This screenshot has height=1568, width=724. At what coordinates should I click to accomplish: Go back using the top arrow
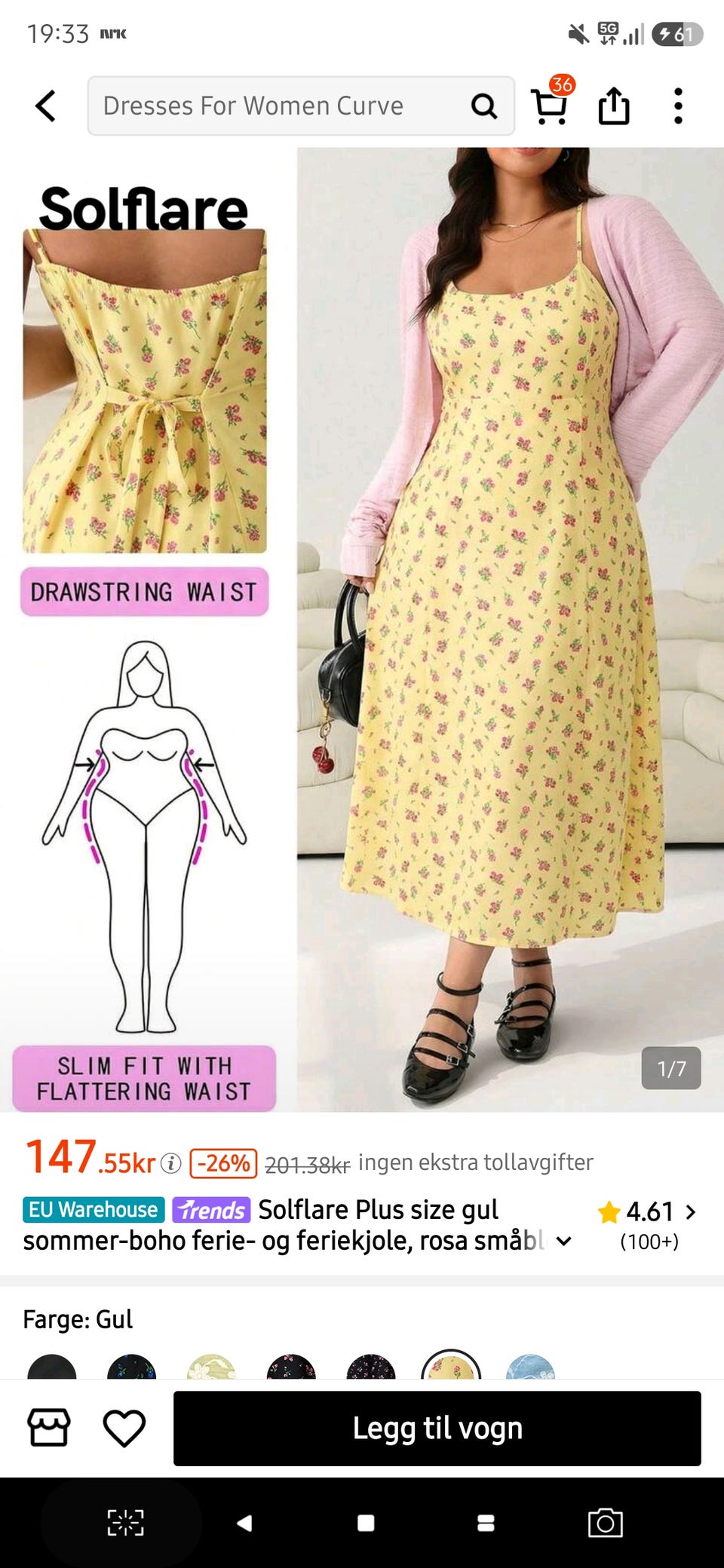pos(46,106)
